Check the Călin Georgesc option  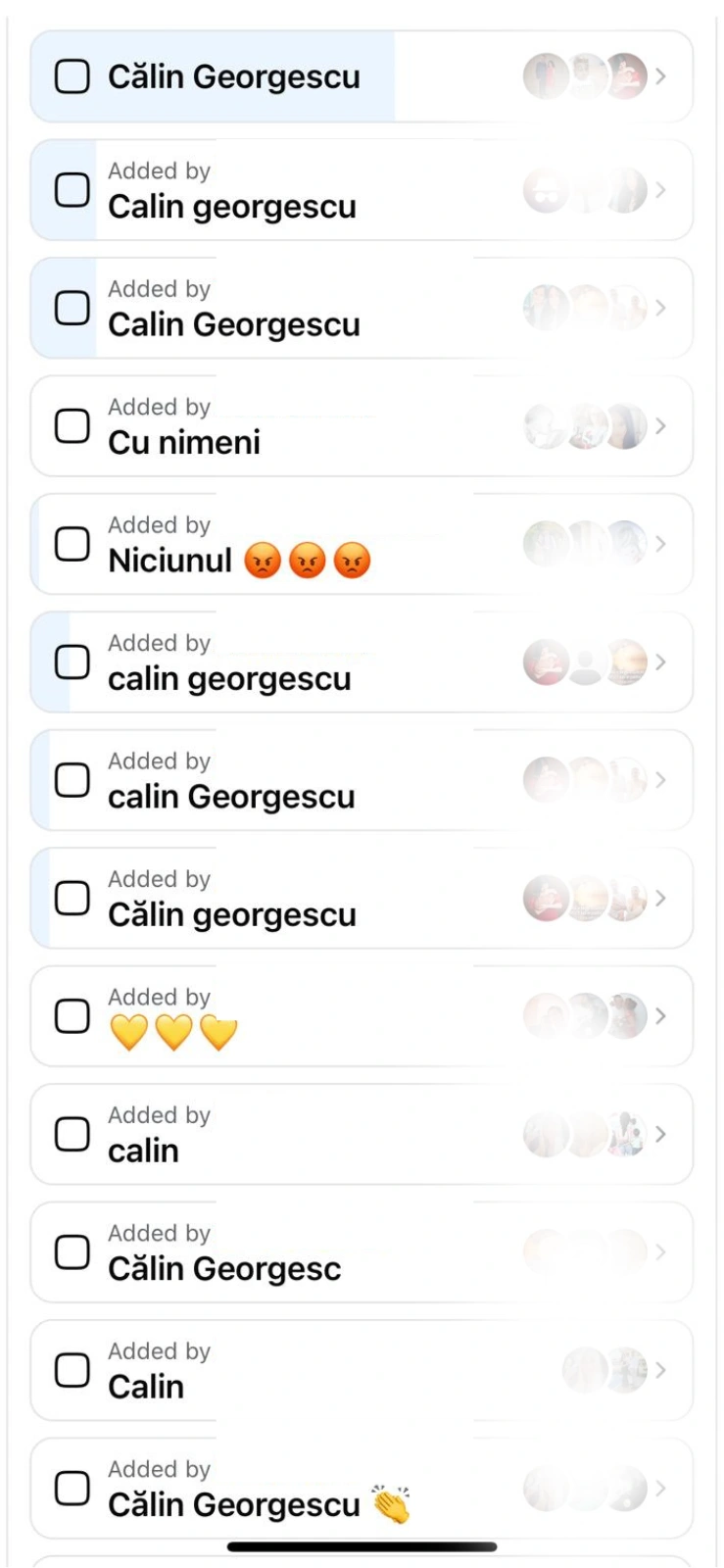click(72, 1252)
